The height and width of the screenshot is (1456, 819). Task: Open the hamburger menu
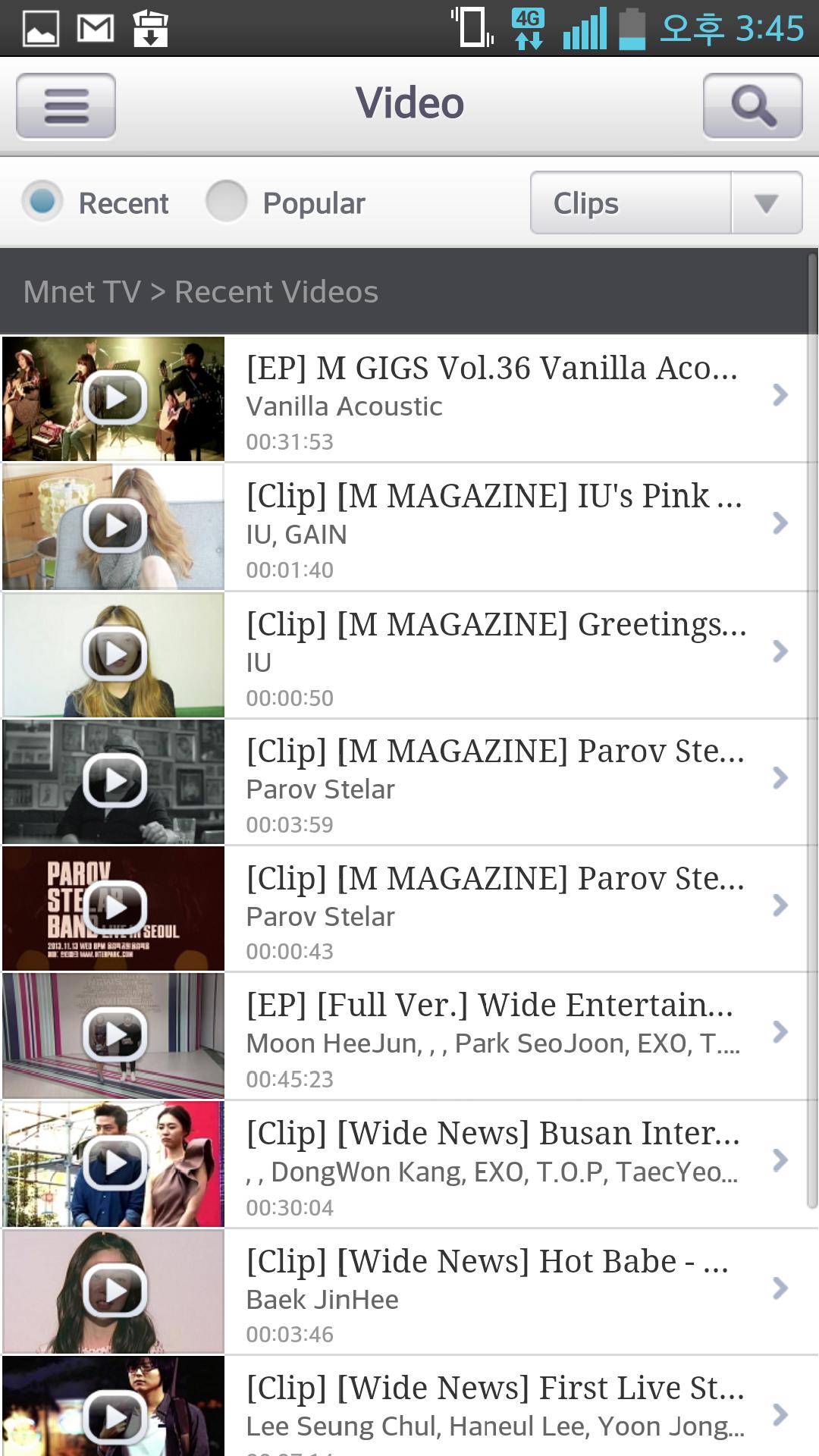pyautogui.click(x=65, y=105)
